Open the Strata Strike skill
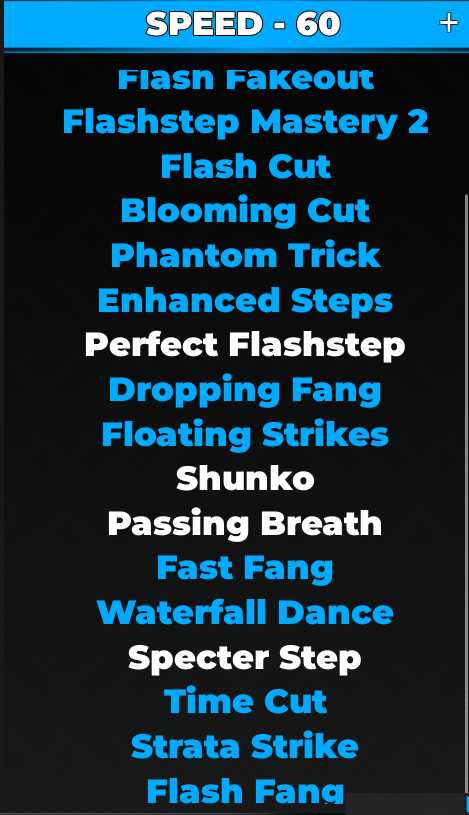This screenshot has height=815, width=469. 245,747
